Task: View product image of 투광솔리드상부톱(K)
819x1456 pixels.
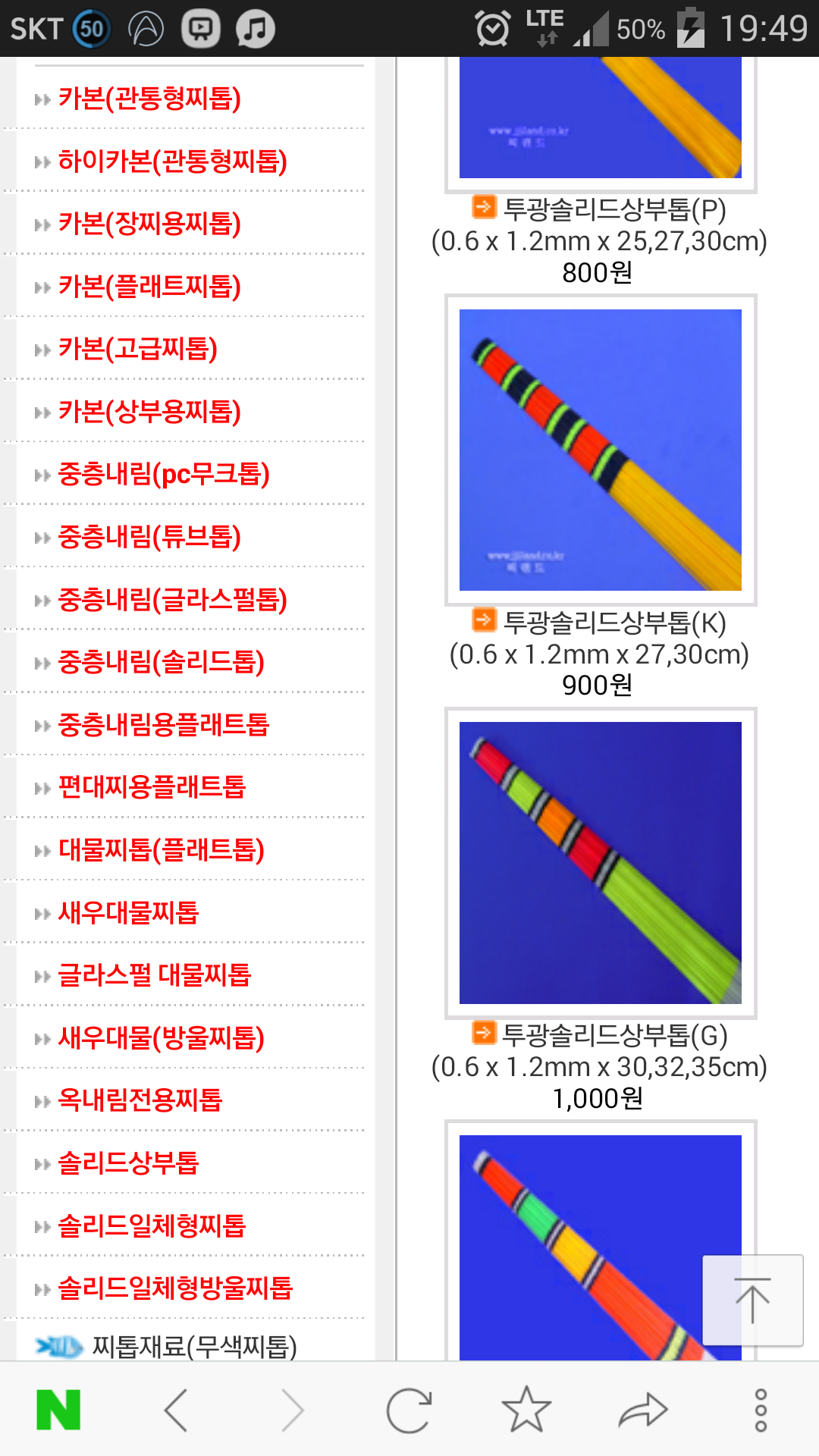Action: pyautogui.click(x=600, y=450)
